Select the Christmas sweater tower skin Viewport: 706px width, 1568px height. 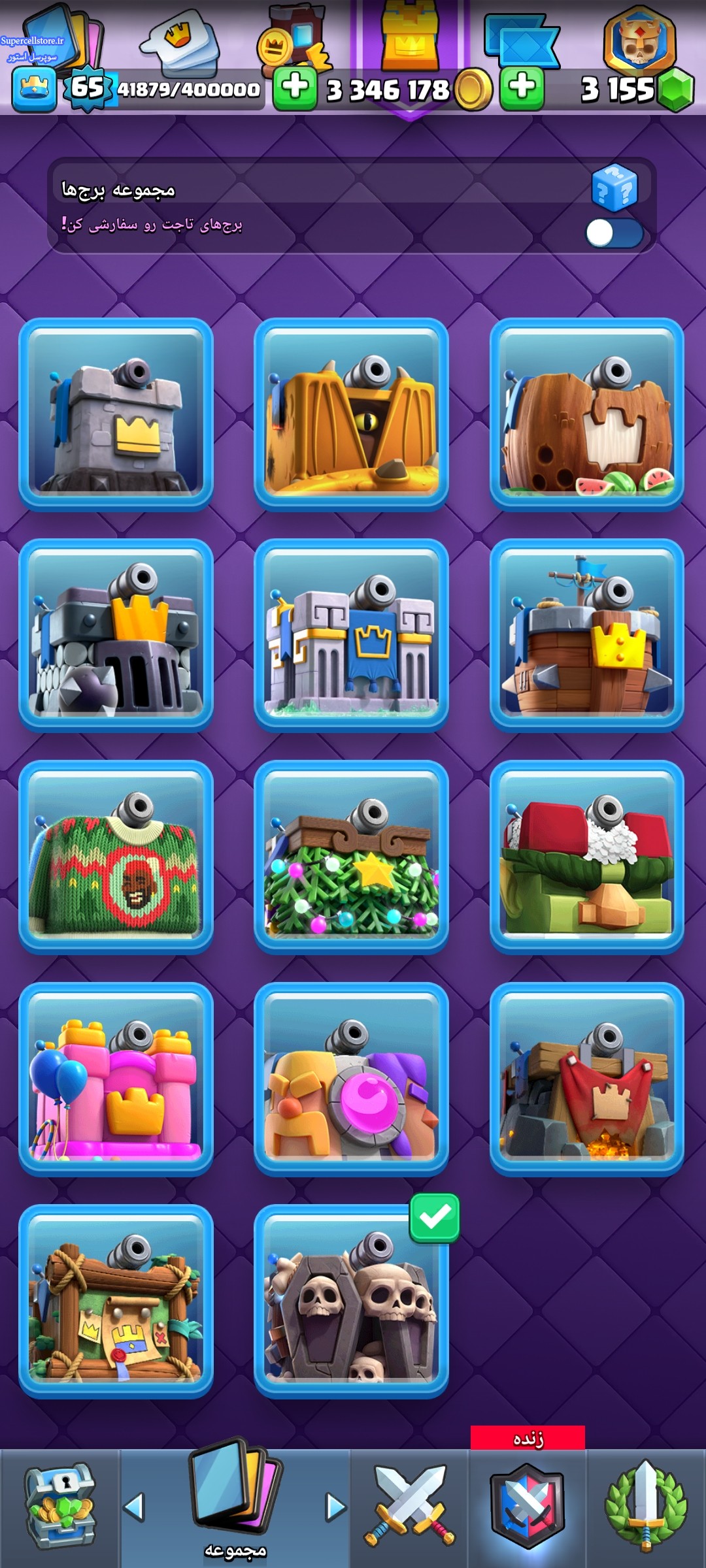116,857
